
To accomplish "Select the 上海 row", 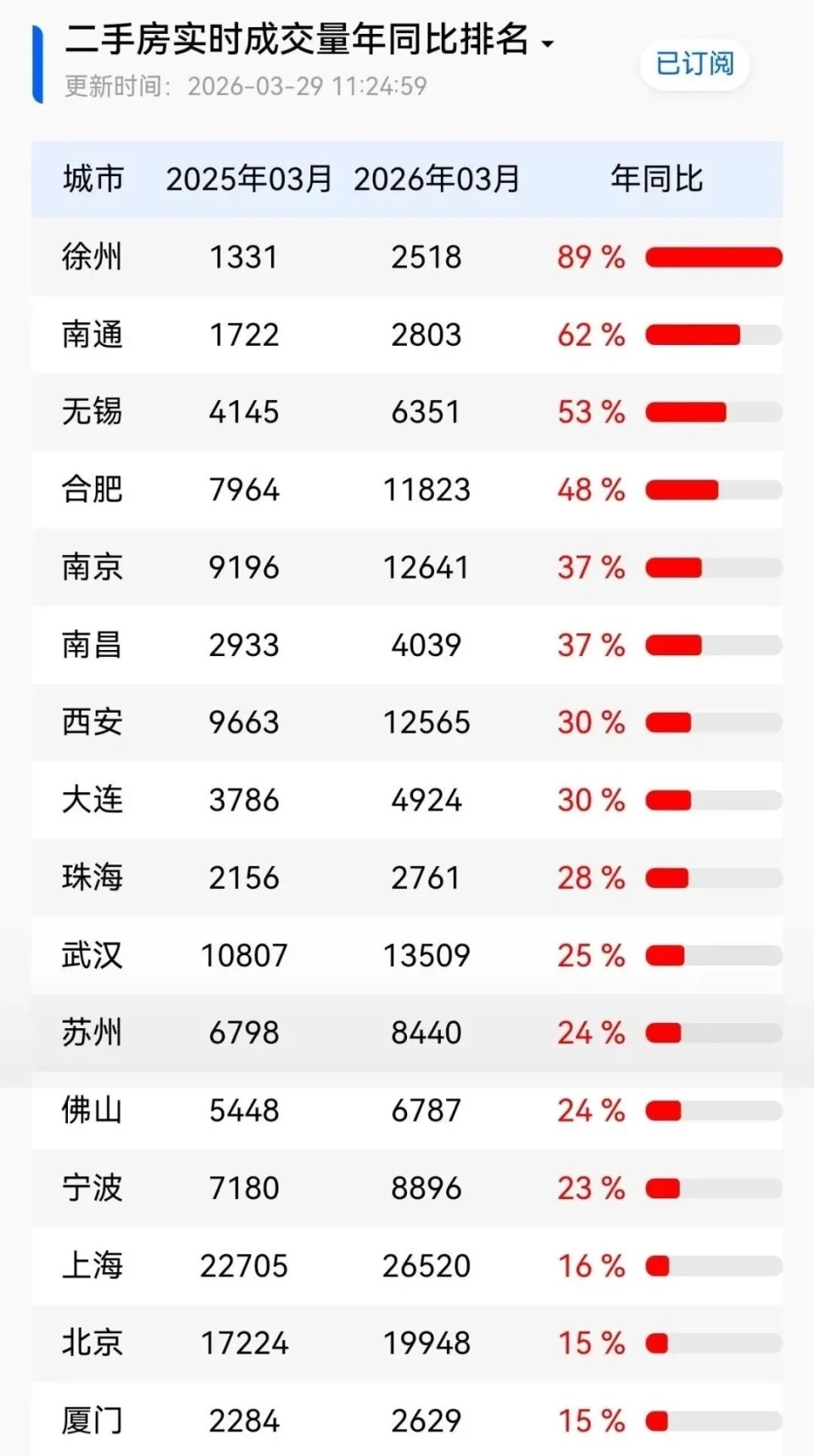I will pyautogui.click(x=92, y=1266).
